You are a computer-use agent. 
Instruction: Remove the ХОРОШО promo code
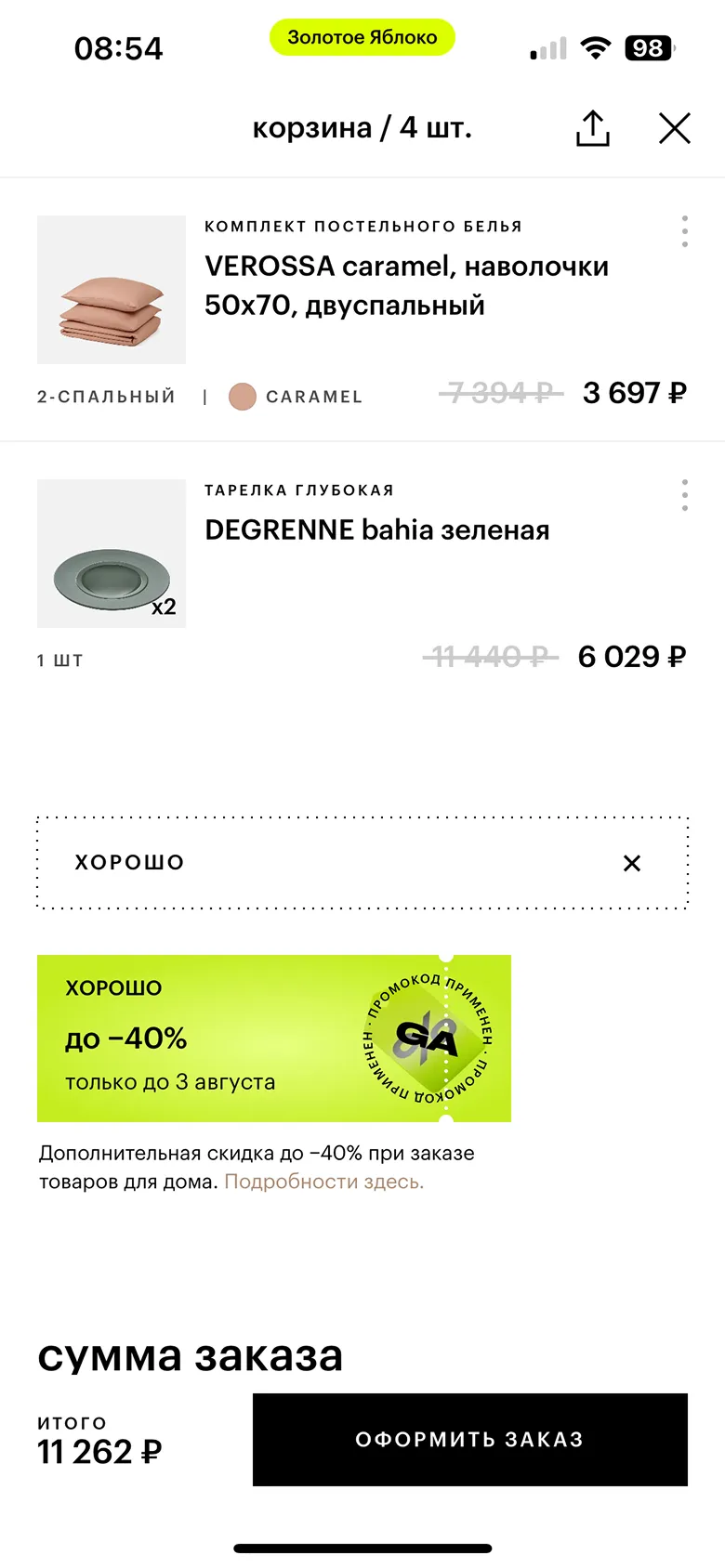[632, 863]
